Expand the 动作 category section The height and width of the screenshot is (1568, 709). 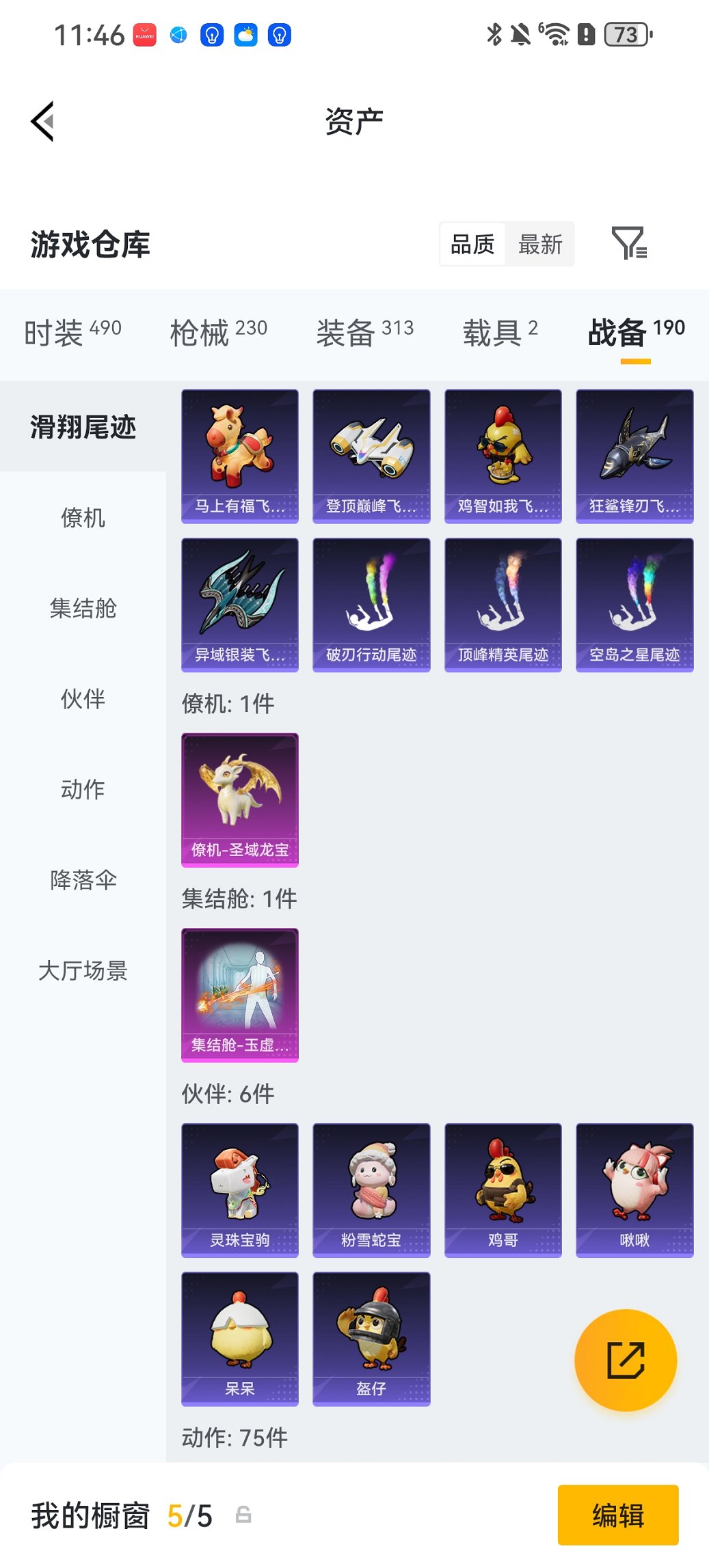[83, 790]
